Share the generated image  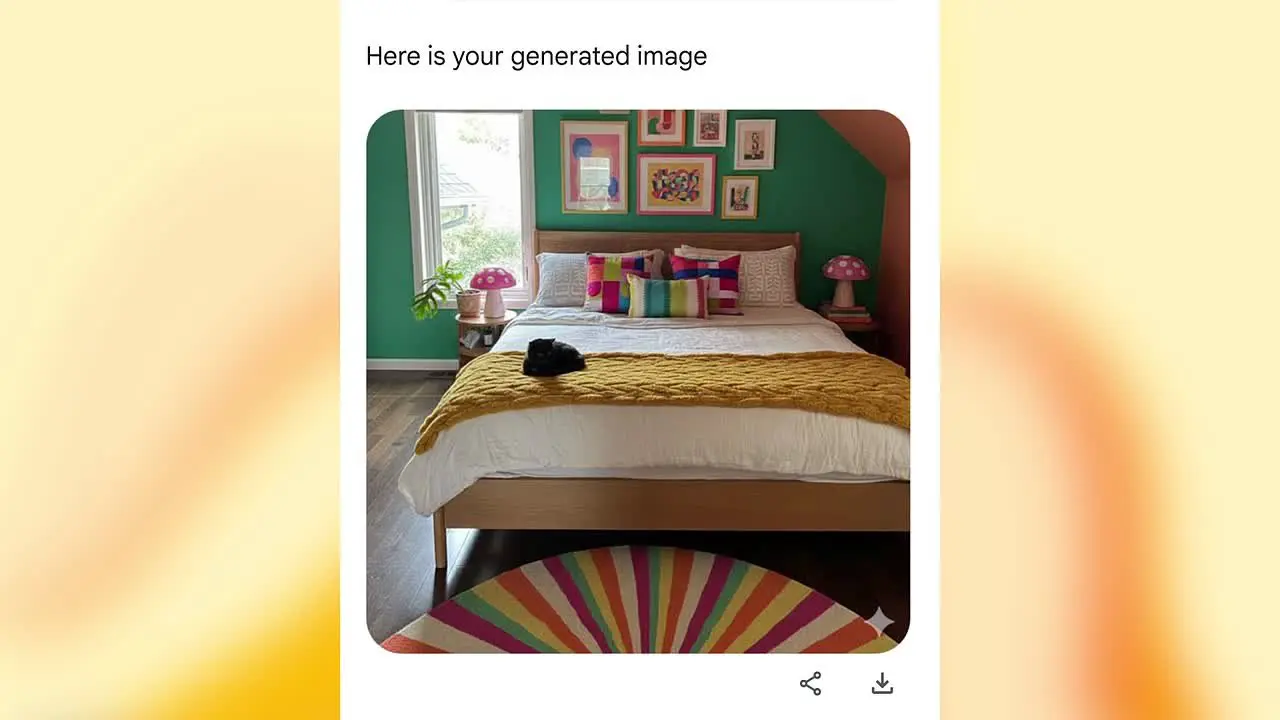[810, 684]
